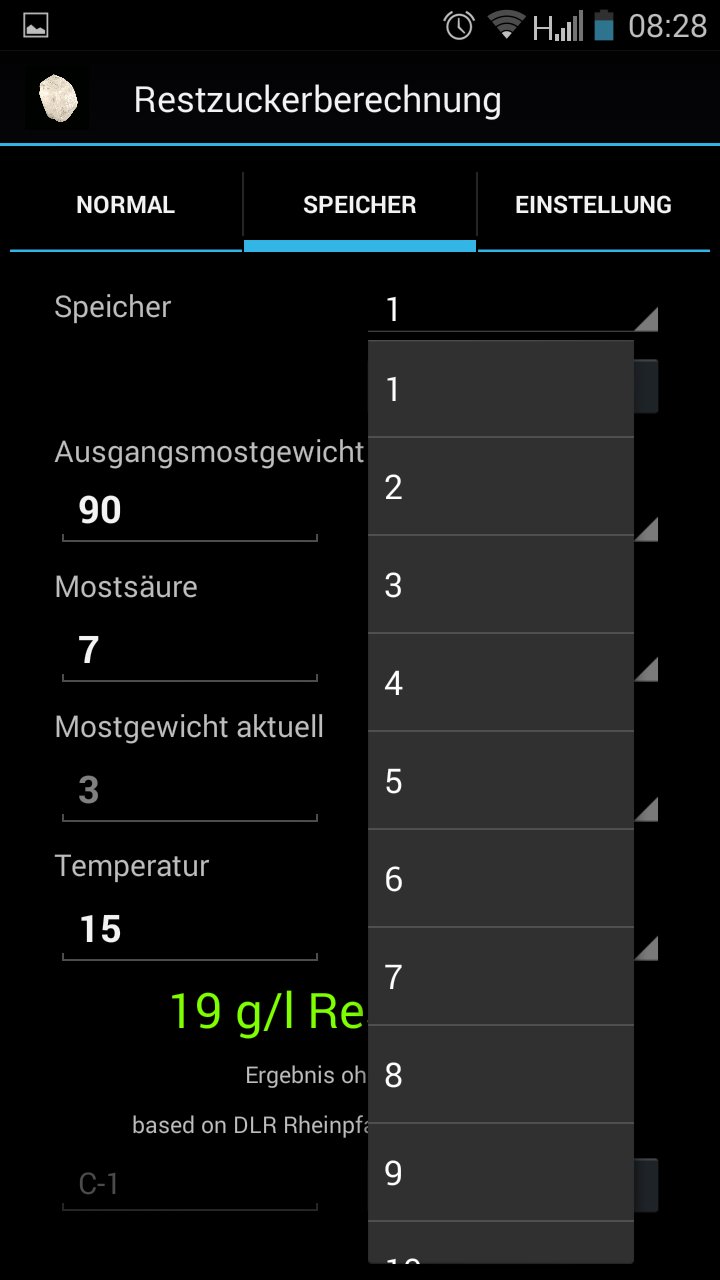
Task: Collapse the Speicher dropdown spinner
Action: pos(513,309)
